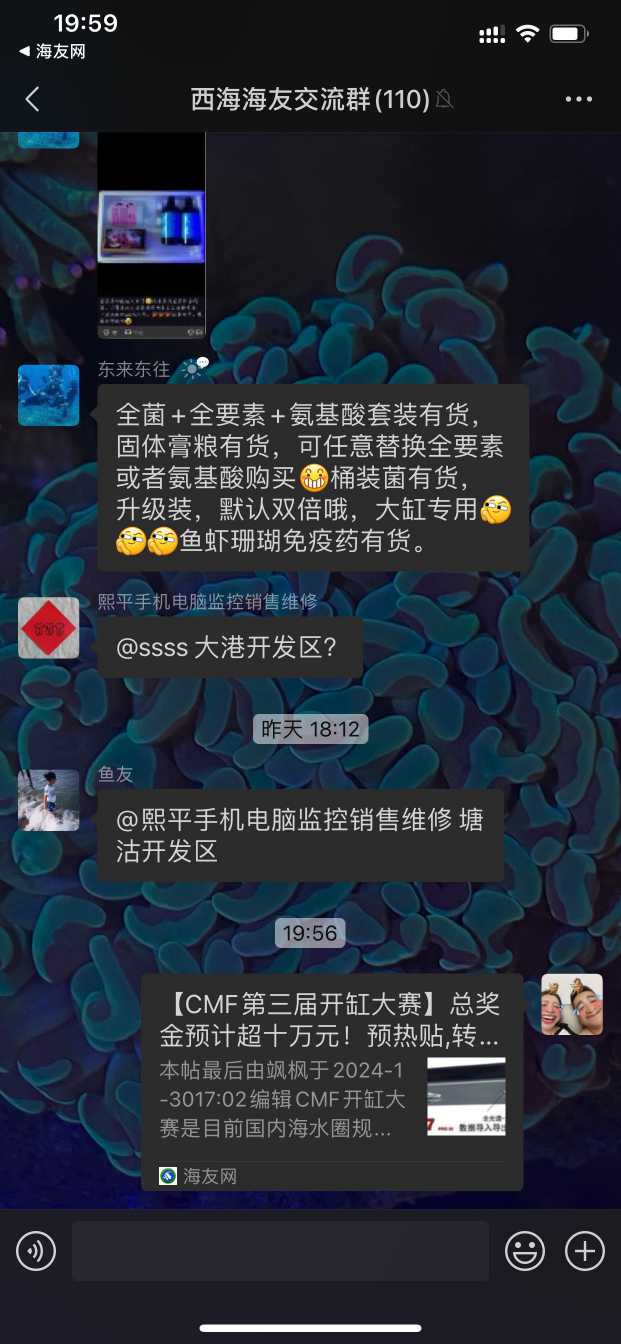Screen dimensions: 621x1344
Task: Open group chat details overflow menu
Action: pos(579,99)
